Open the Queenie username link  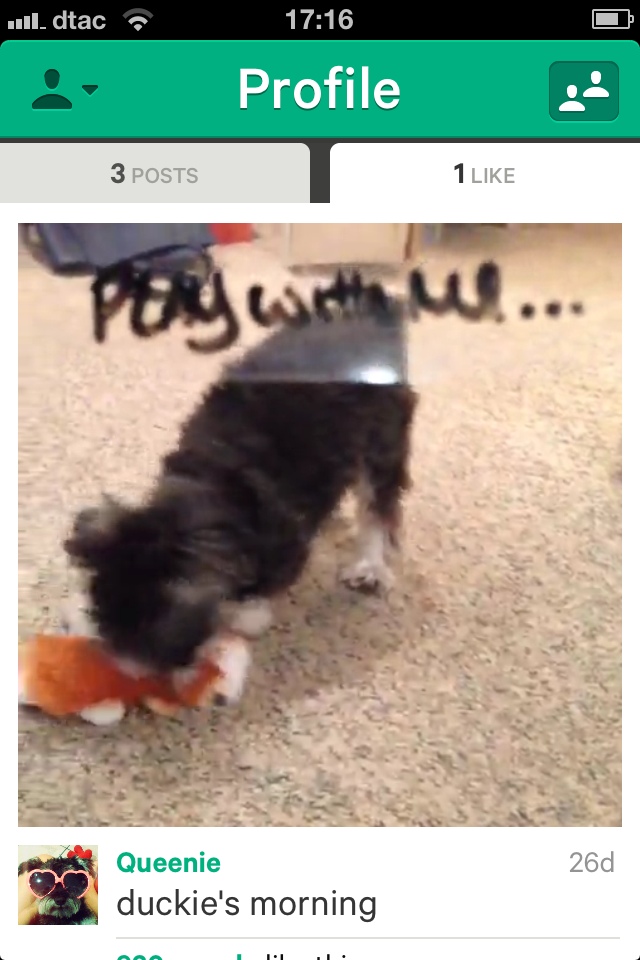168,862
